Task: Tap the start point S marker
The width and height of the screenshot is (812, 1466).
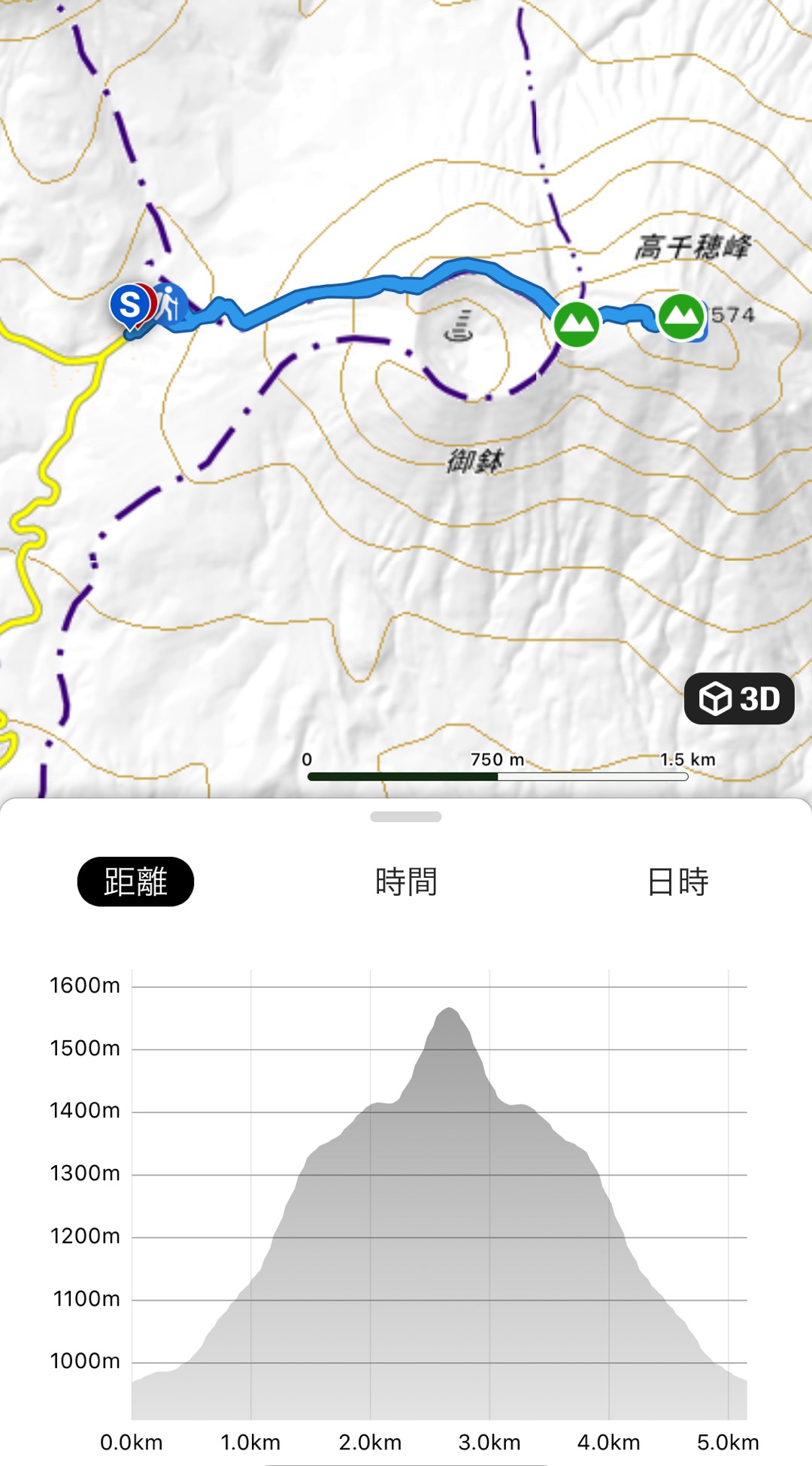Action: pos(131,305)
